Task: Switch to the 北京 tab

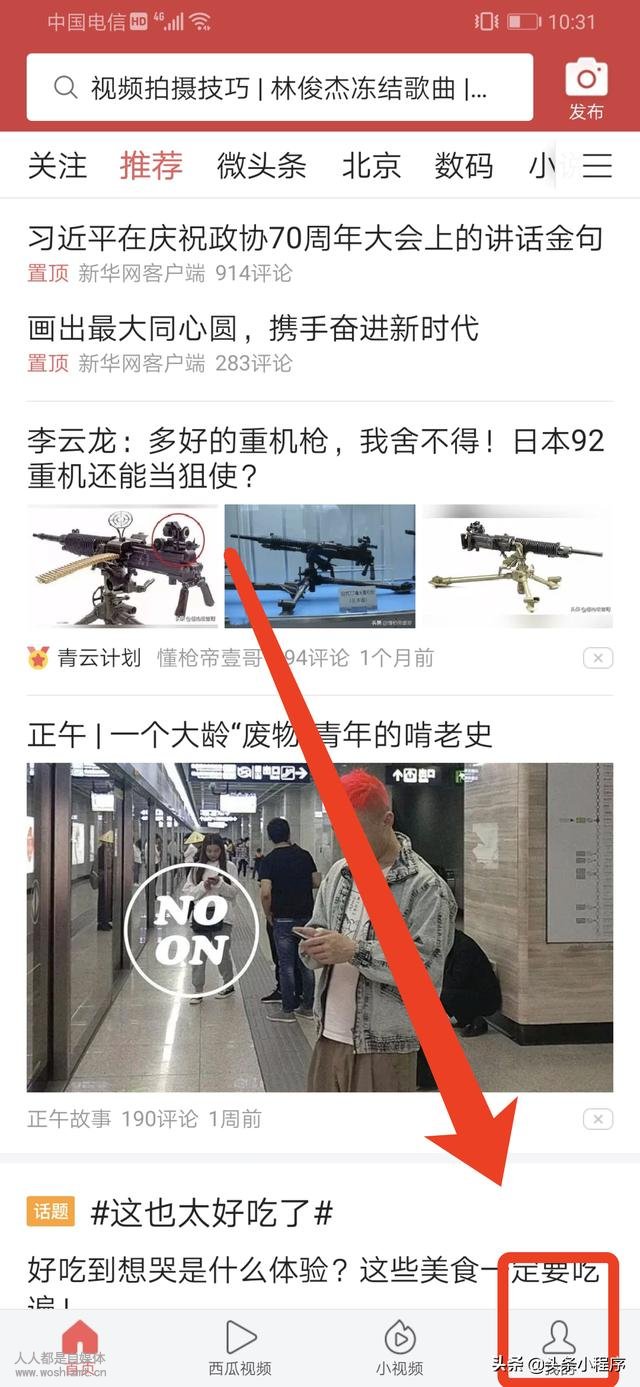Action: click(371, 165)
